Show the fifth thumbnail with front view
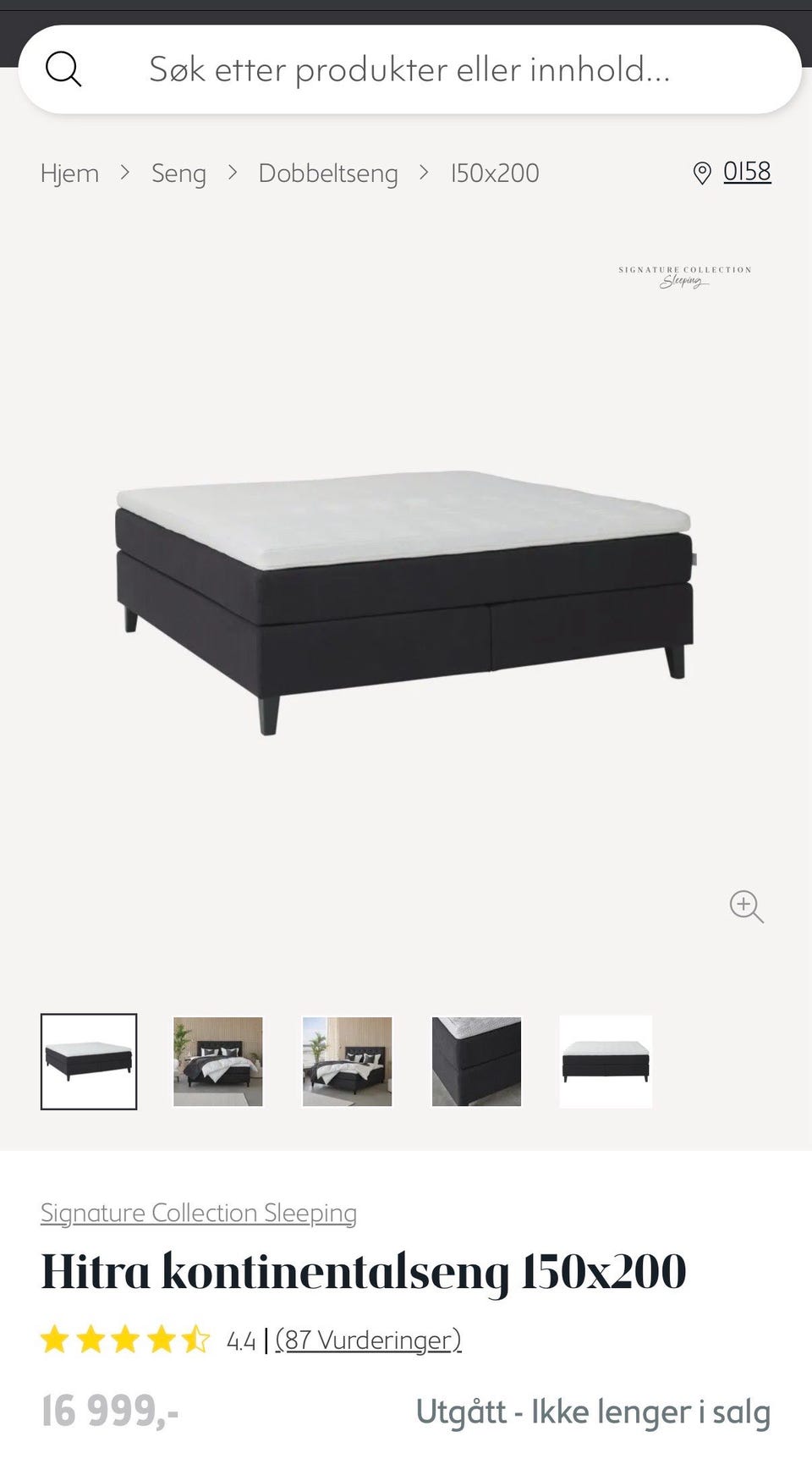 point(606,1061)
